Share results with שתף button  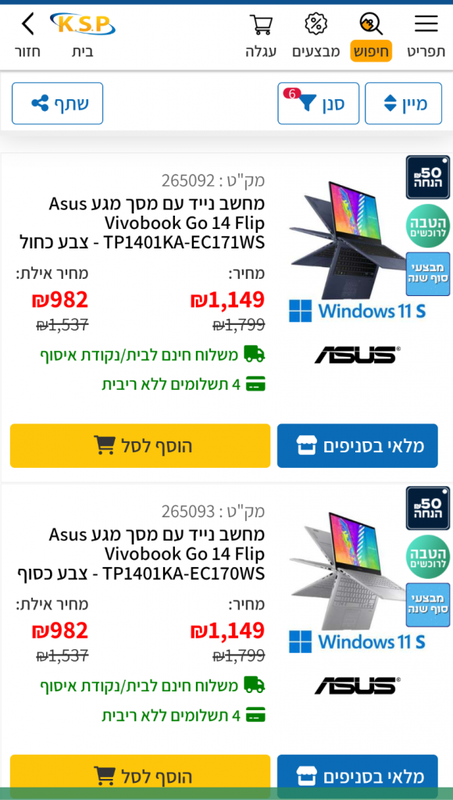(x=58, y=104)
